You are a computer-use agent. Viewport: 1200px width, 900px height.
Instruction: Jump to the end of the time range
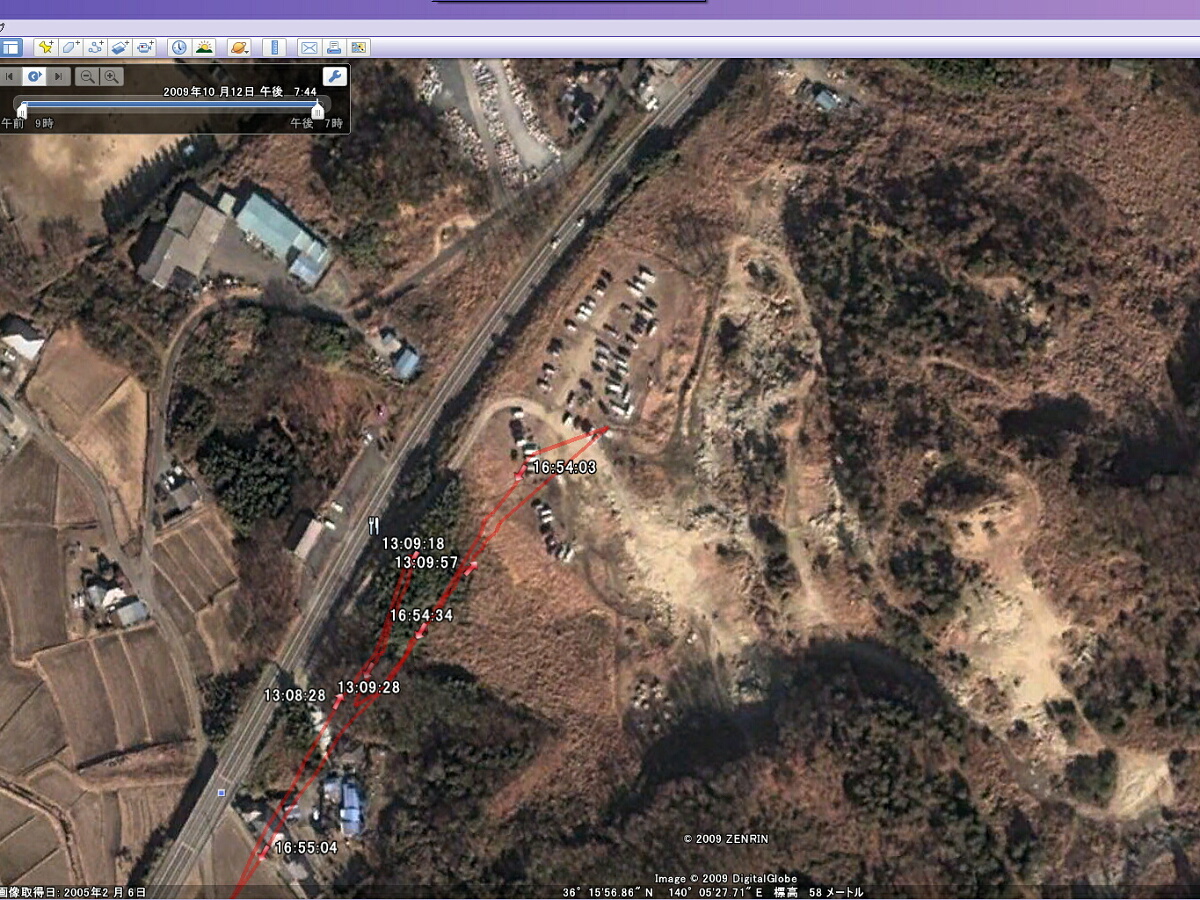[60, 76]
